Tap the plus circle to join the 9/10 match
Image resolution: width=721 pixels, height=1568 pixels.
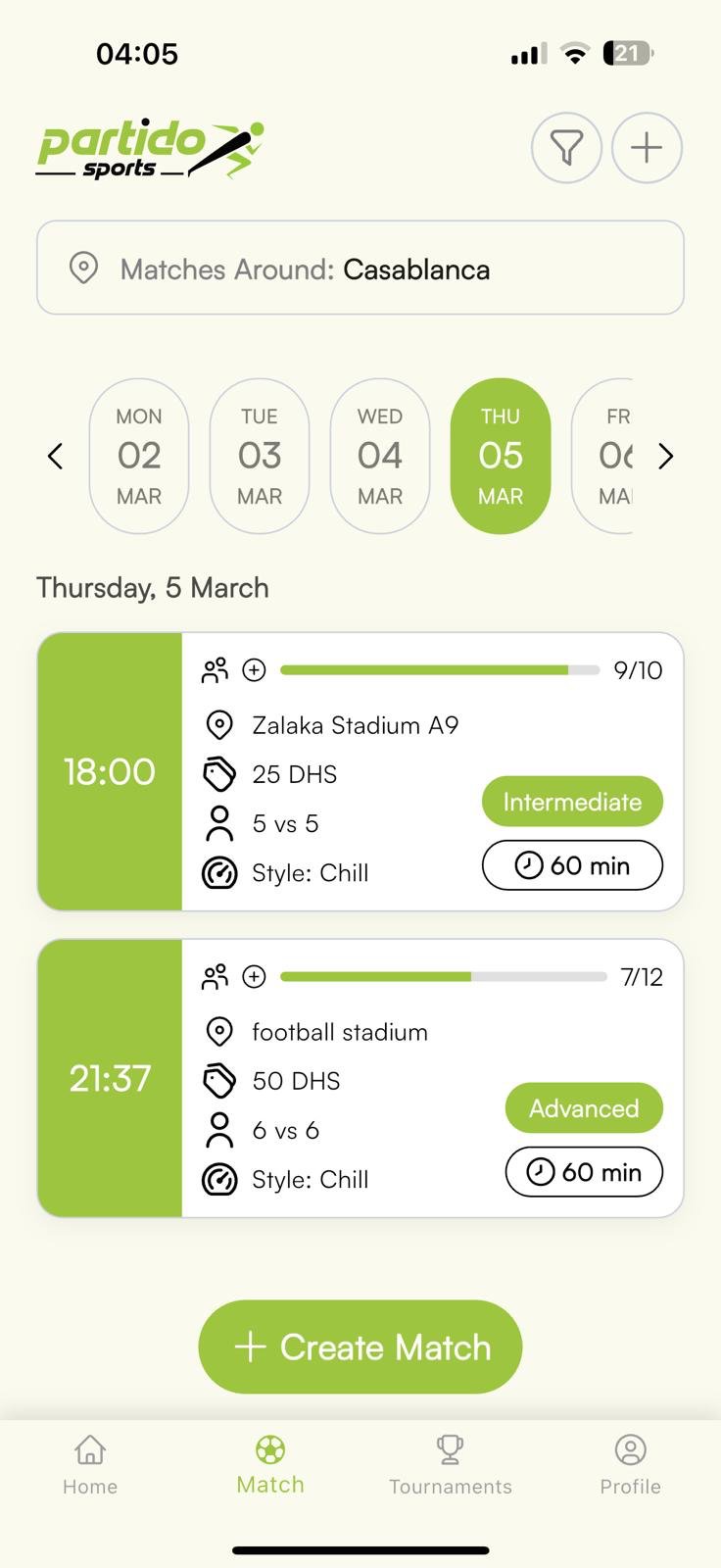click(254, 669)
